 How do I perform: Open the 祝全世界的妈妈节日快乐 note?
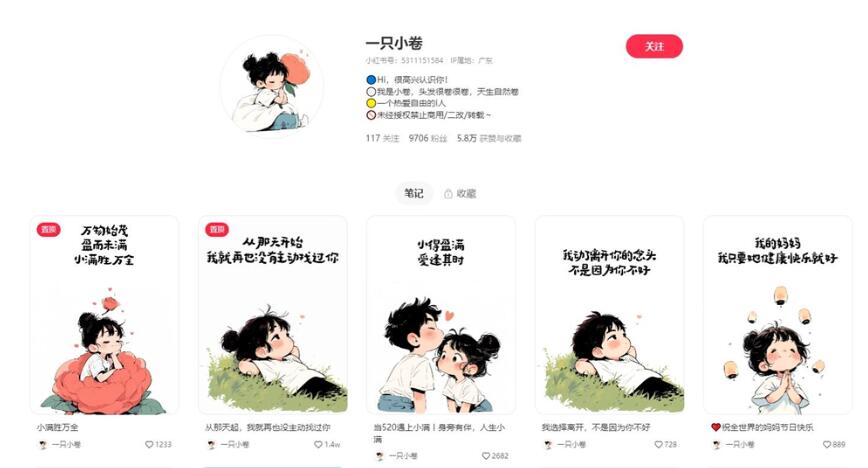pyautogui.click(x=777, y=315)
